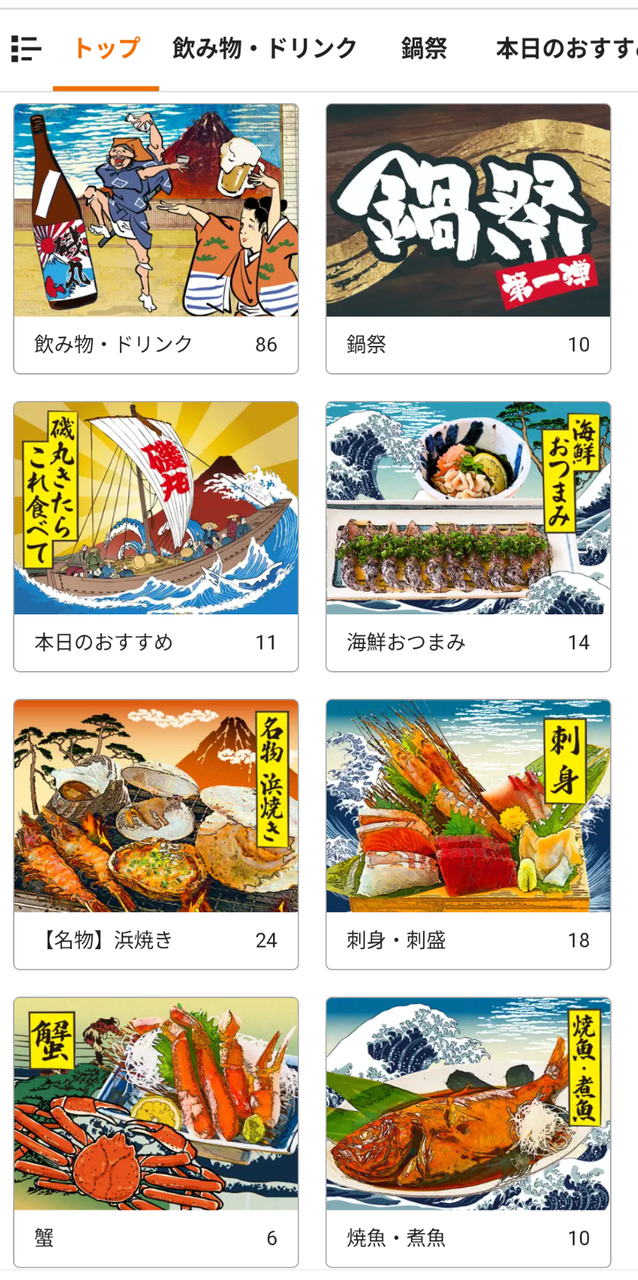Open the 本日のおすすめ category card
Screen dimensions: 638x1280
(x=156, y=536)
